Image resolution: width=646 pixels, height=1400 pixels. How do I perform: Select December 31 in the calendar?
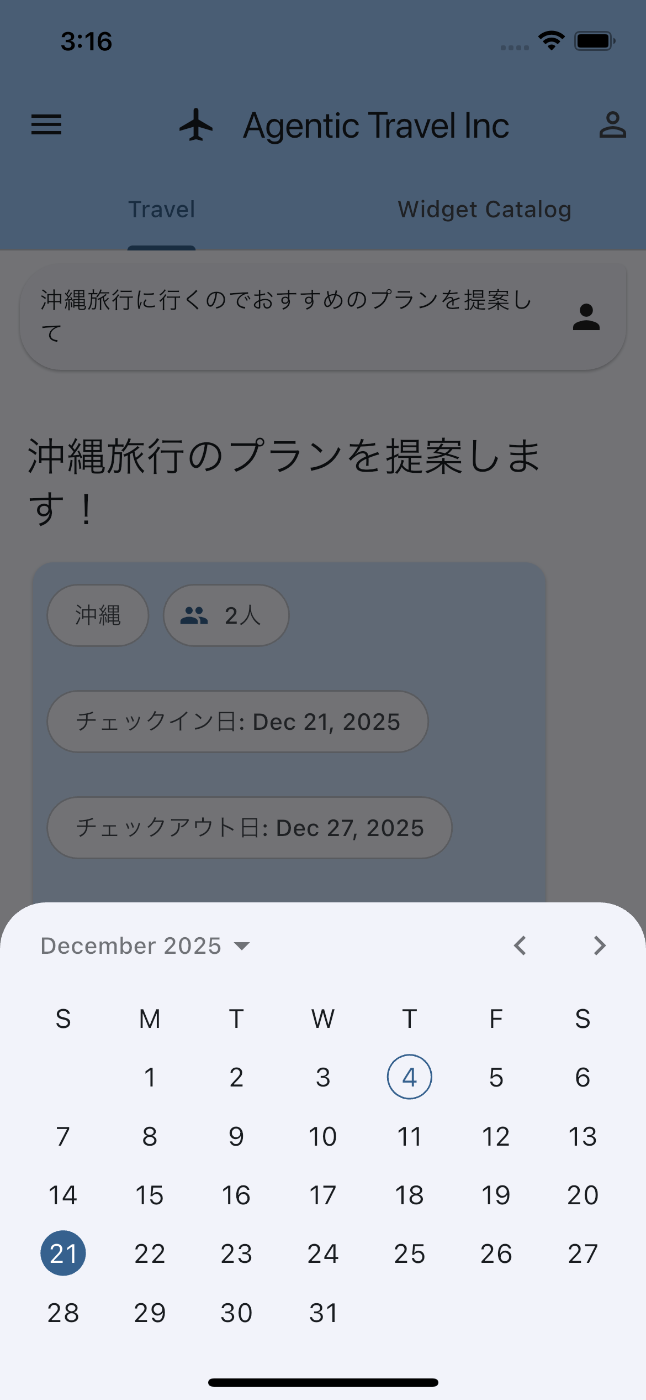tap(323, 1313)
